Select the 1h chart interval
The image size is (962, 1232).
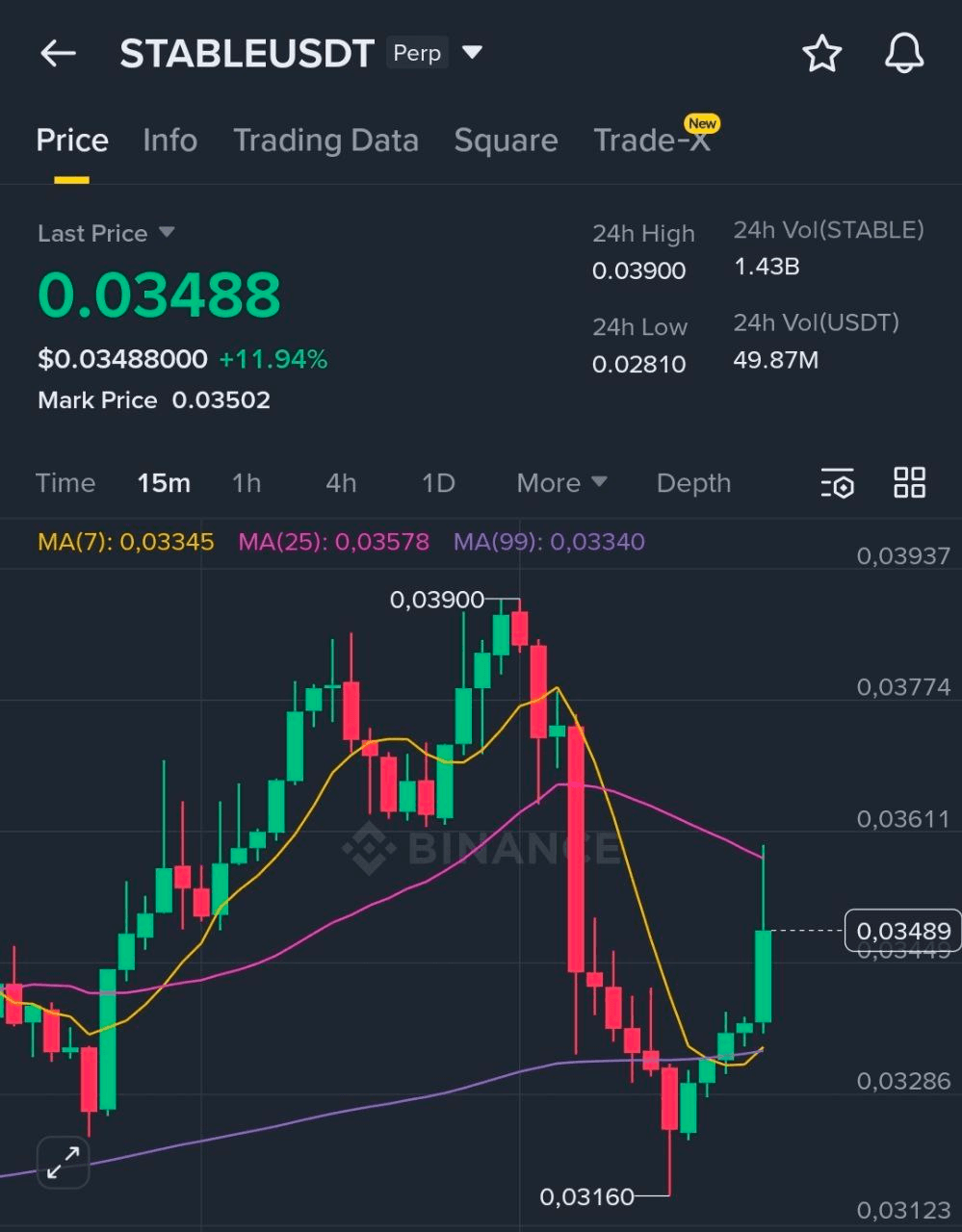247,483
